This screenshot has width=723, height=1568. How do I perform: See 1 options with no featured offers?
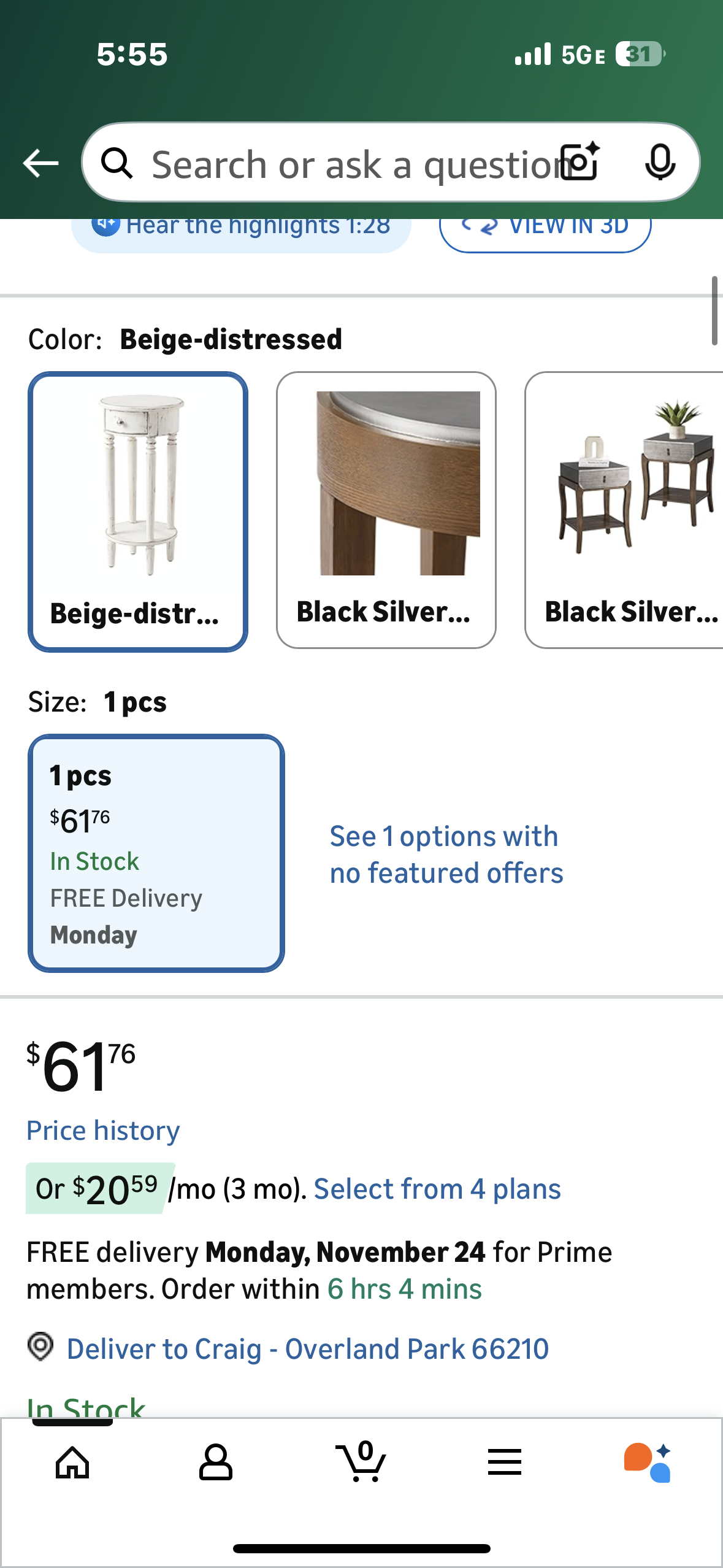coord(446,854)
